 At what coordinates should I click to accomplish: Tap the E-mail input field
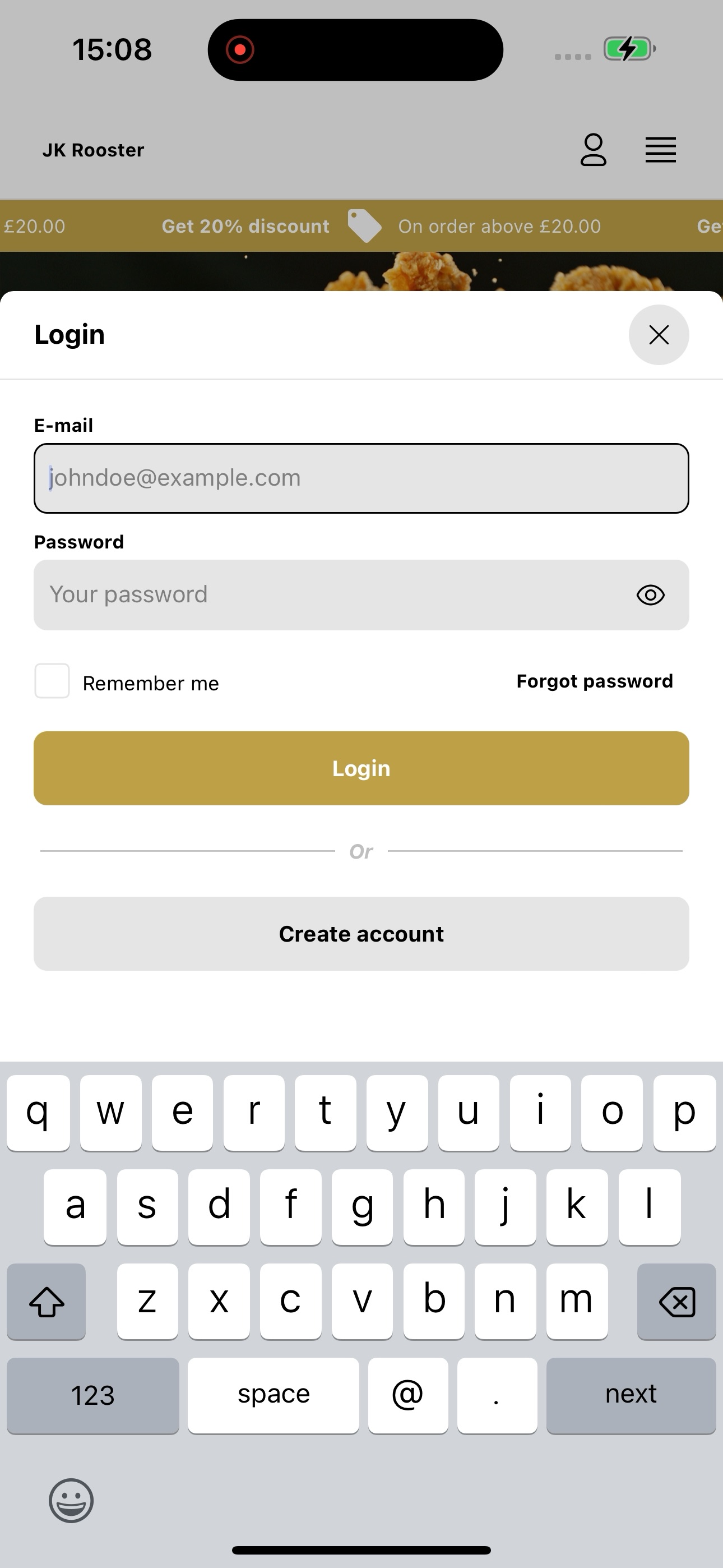[x=361, y=478]
